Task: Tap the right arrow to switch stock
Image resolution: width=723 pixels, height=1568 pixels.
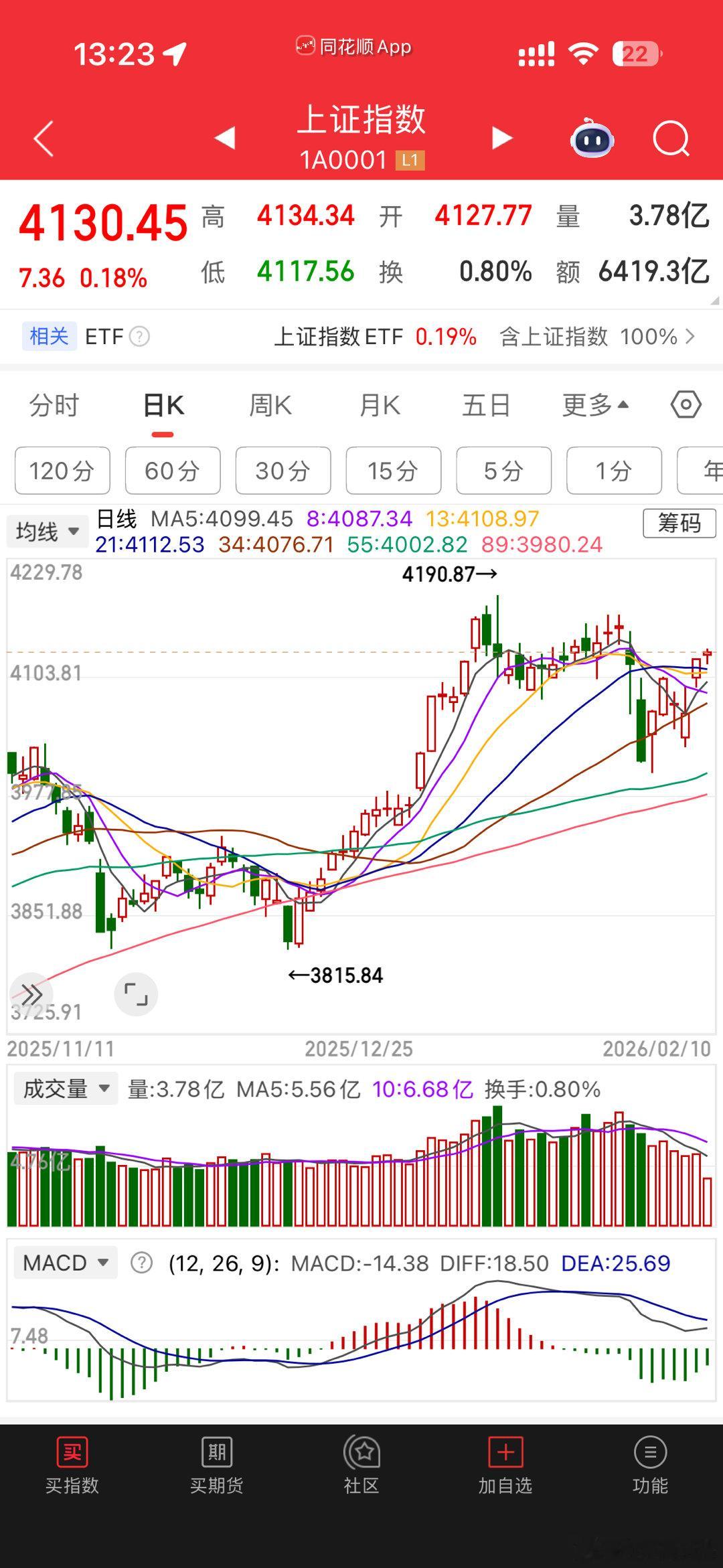Action: coord(499,137)
